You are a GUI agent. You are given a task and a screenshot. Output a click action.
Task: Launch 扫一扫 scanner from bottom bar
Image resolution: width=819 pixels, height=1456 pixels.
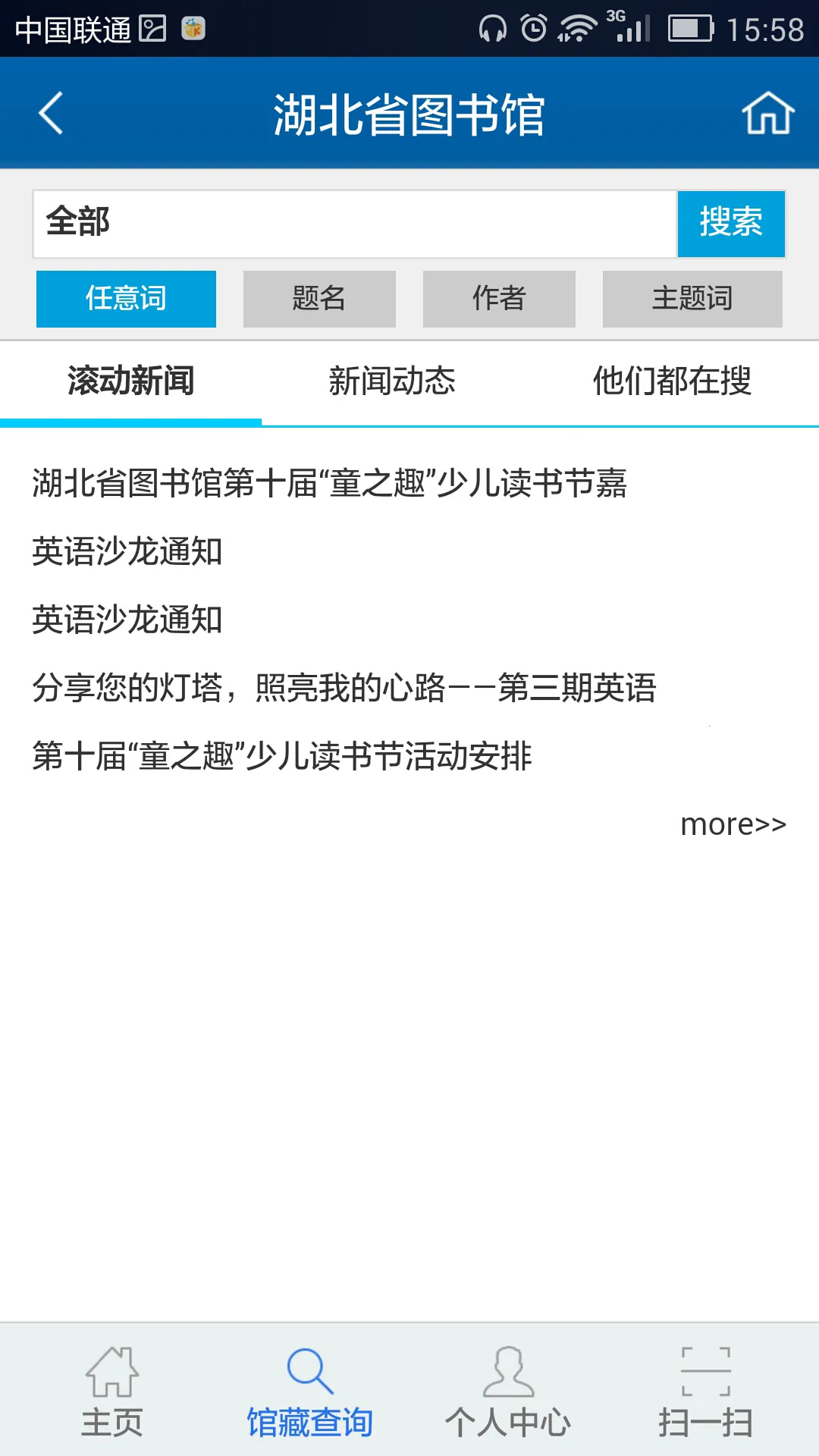[x=705, y=1392]
